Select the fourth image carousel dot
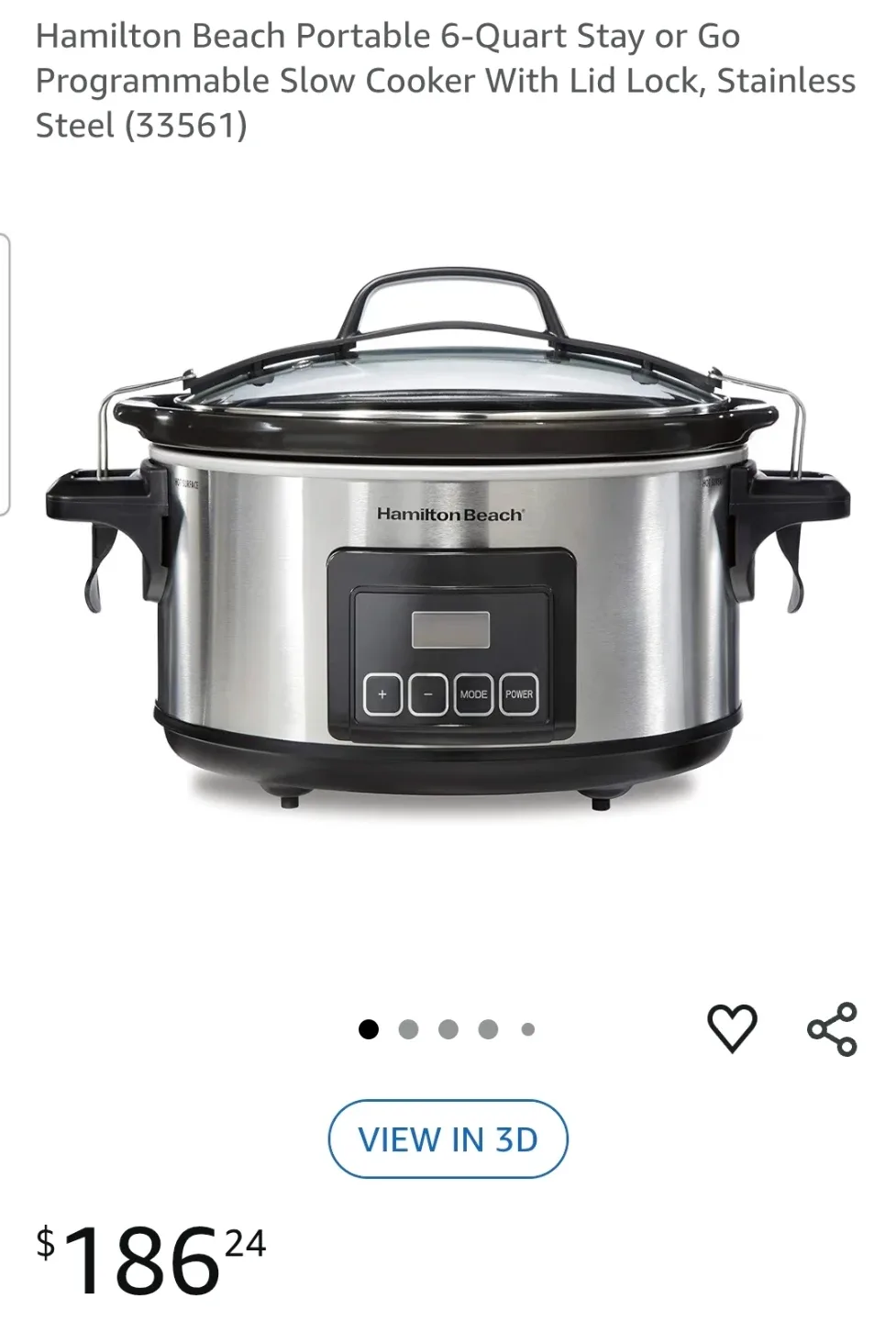The width and height of the screenshot is (896, 1321). (x=488, y=1028)
